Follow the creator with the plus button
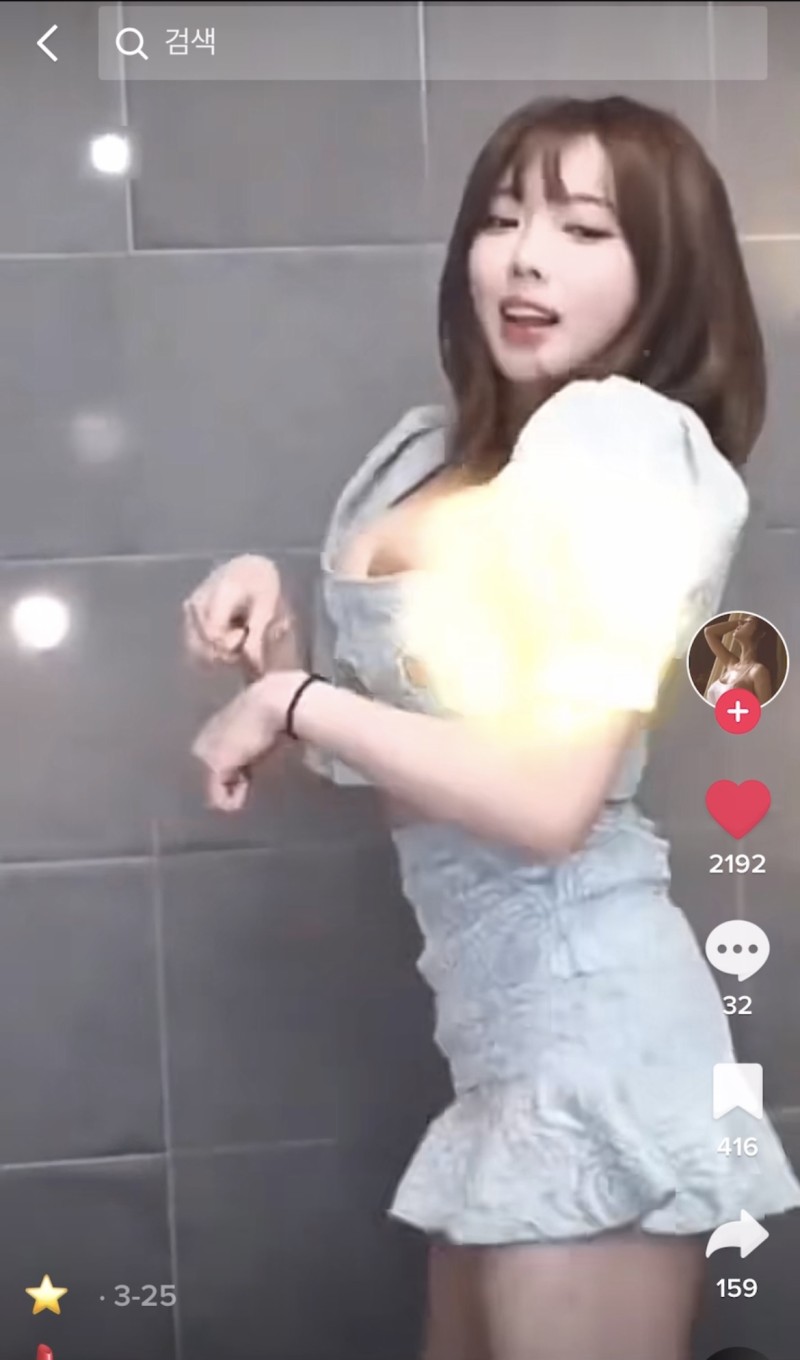The height and width of the screenshot is (1360, 800). (x=738, y=712)
